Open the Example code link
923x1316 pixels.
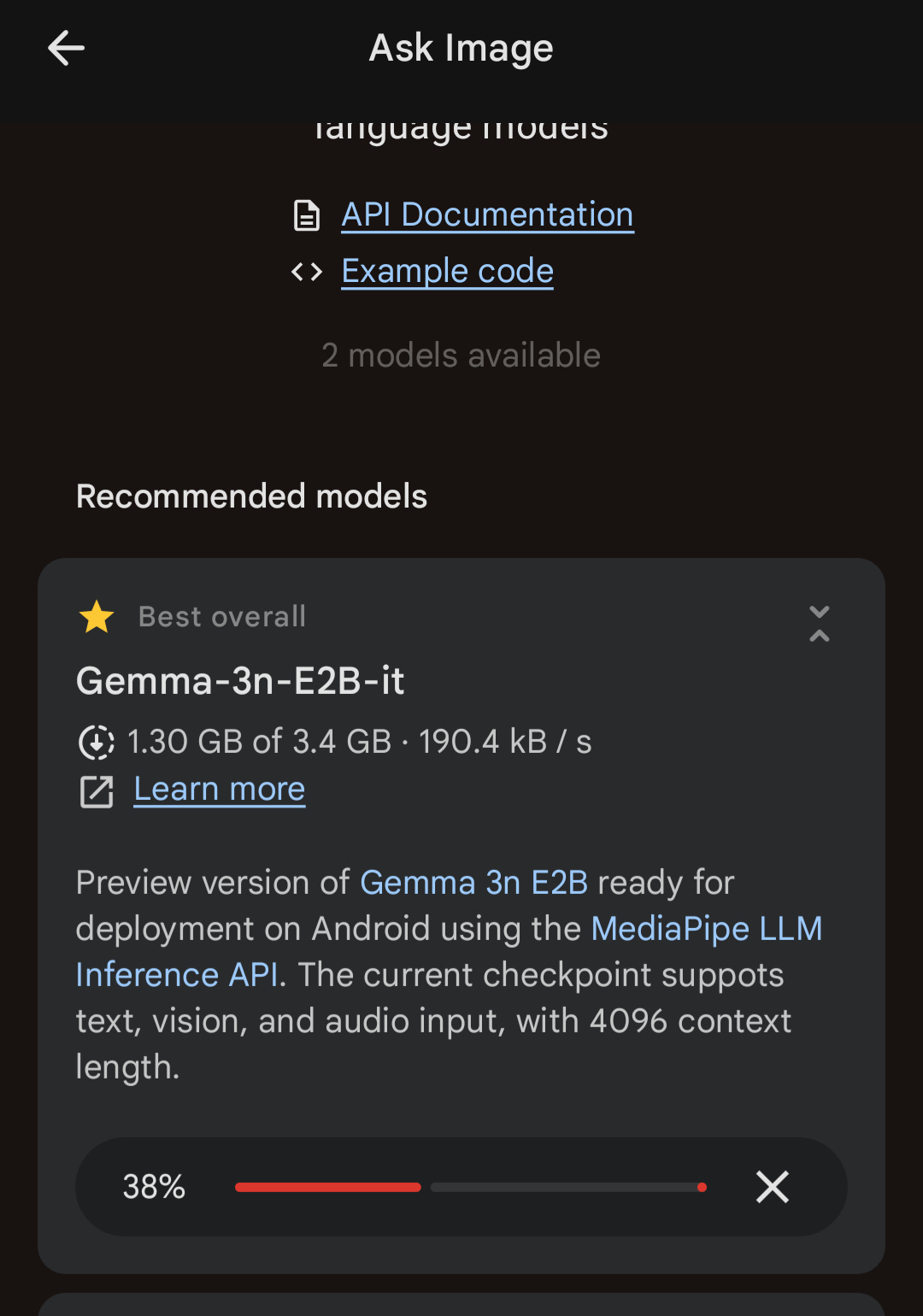(447, 271)
